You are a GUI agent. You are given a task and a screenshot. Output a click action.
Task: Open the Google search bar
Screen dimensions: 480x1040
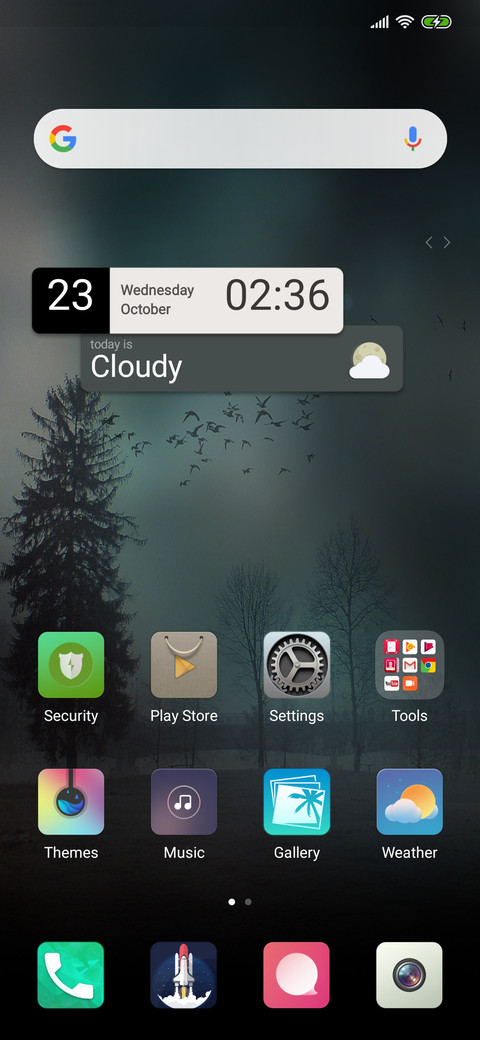240,139
